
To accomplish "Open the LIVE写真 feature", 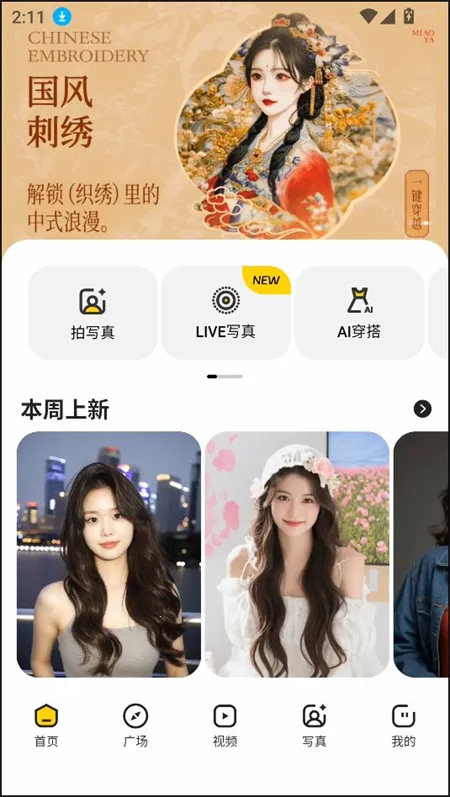I will click(226, 313).
